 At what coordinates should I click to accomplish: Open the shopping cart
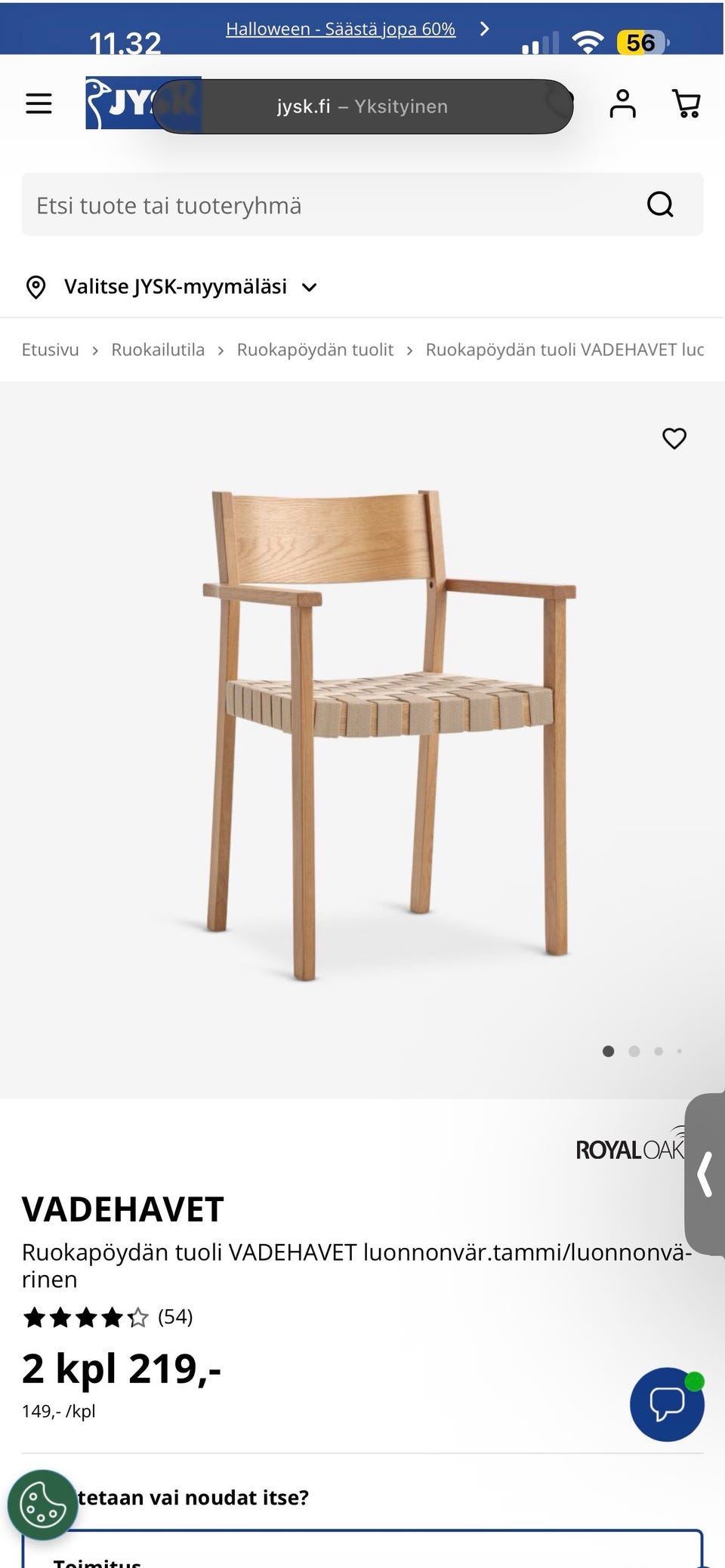(x=686, y=103)
